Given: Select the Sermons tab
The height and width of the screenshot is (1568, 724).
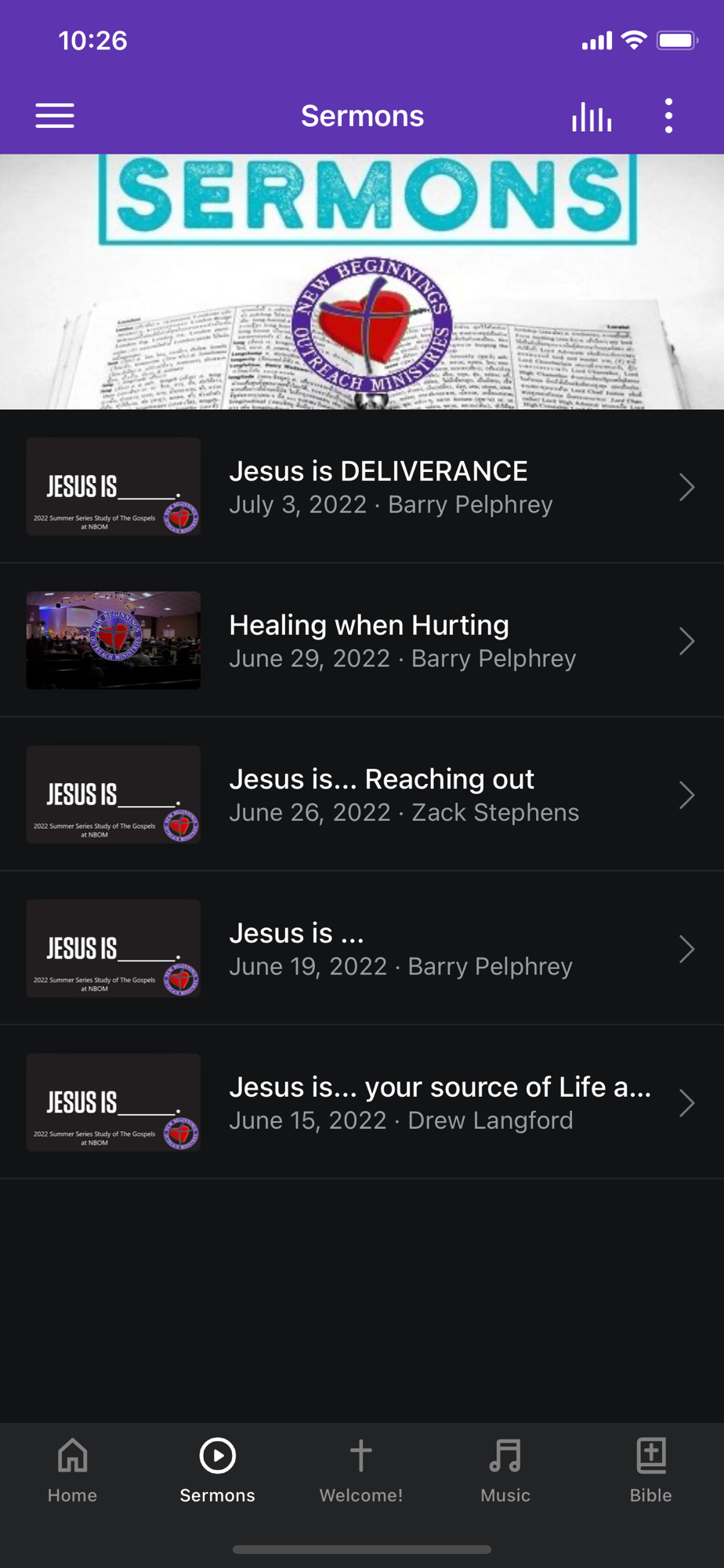Looking at the screenshot, I should [x=217, y=1471].
